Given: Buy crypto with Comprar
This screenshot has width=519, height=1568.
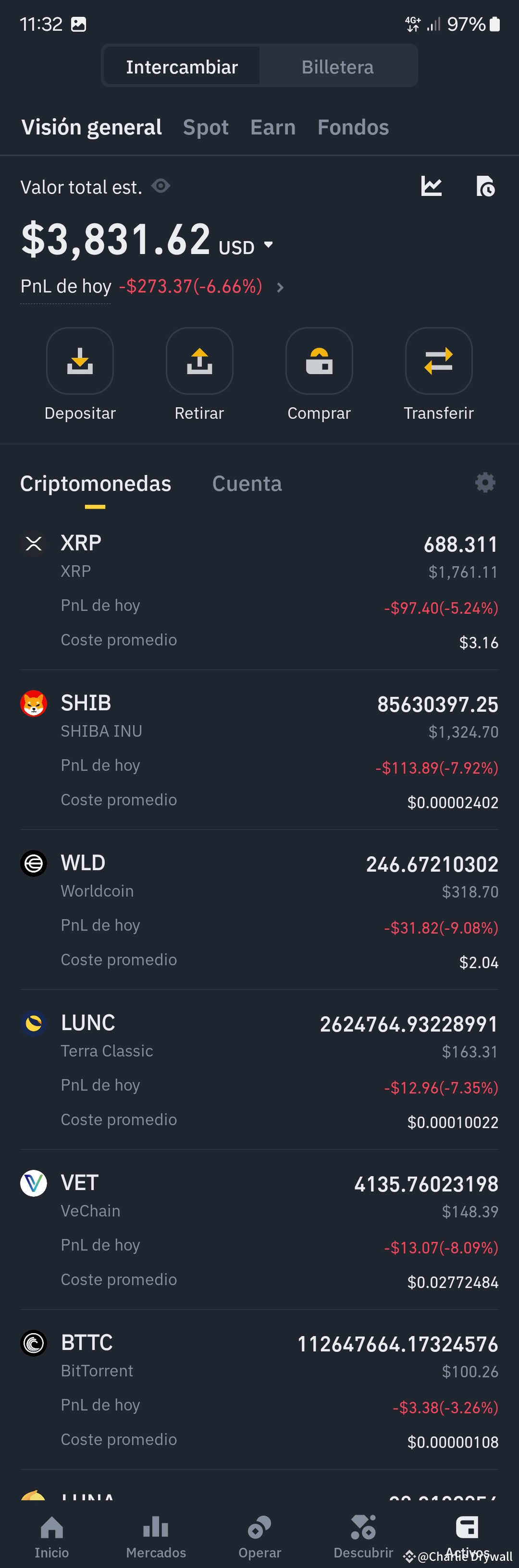Looking at the screenshot, I should pos(319,362).
